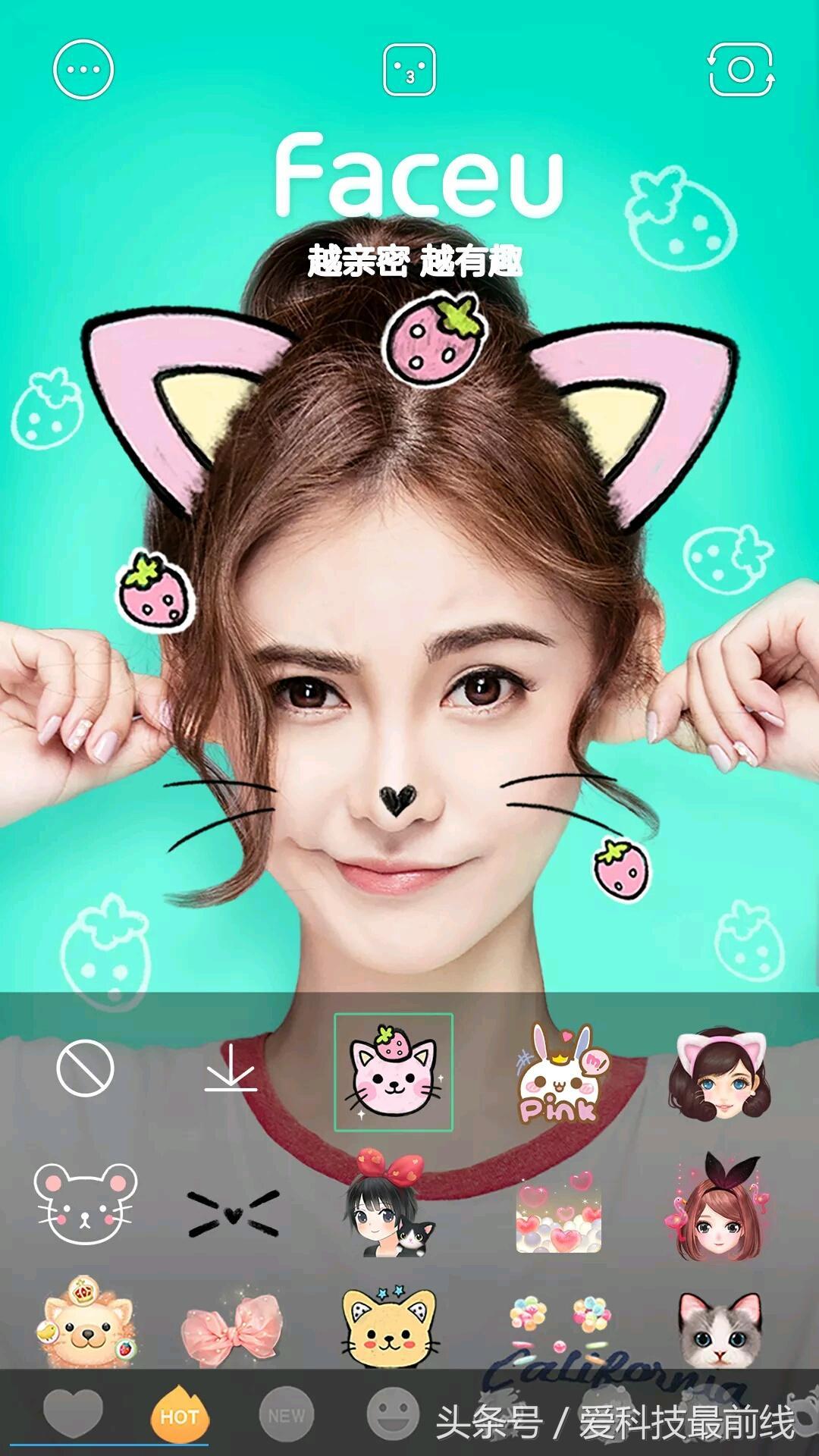Select the pink strawberry cat sticker
The height and width of the screenshot is (1456, 819).
click(394, 1072)
